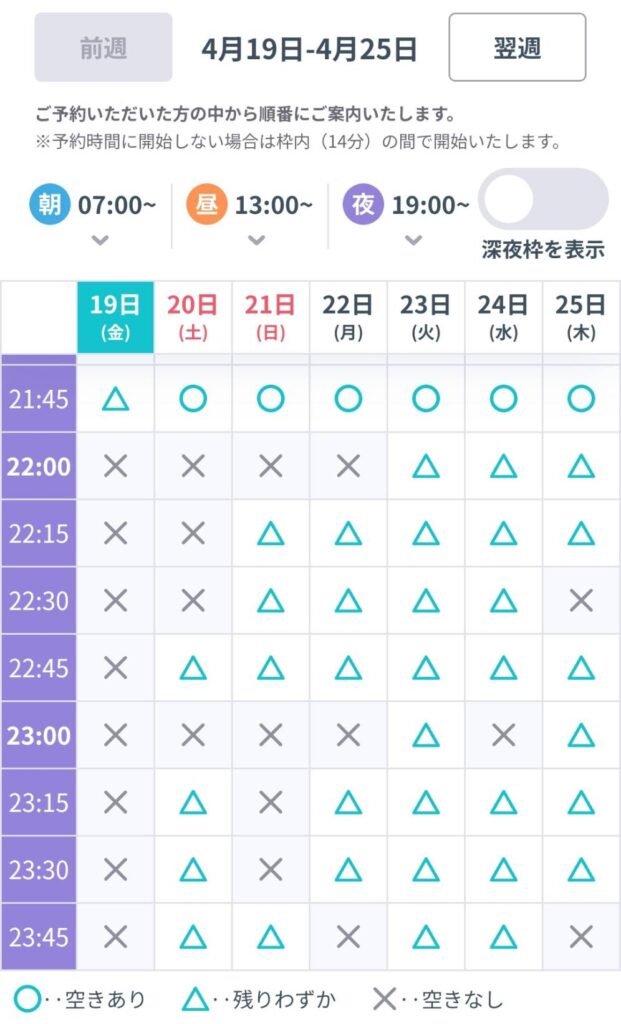Screen dimensions: 621x1024
Task: Select the 21:45 slot on 20日
Action: coord(193,399)
